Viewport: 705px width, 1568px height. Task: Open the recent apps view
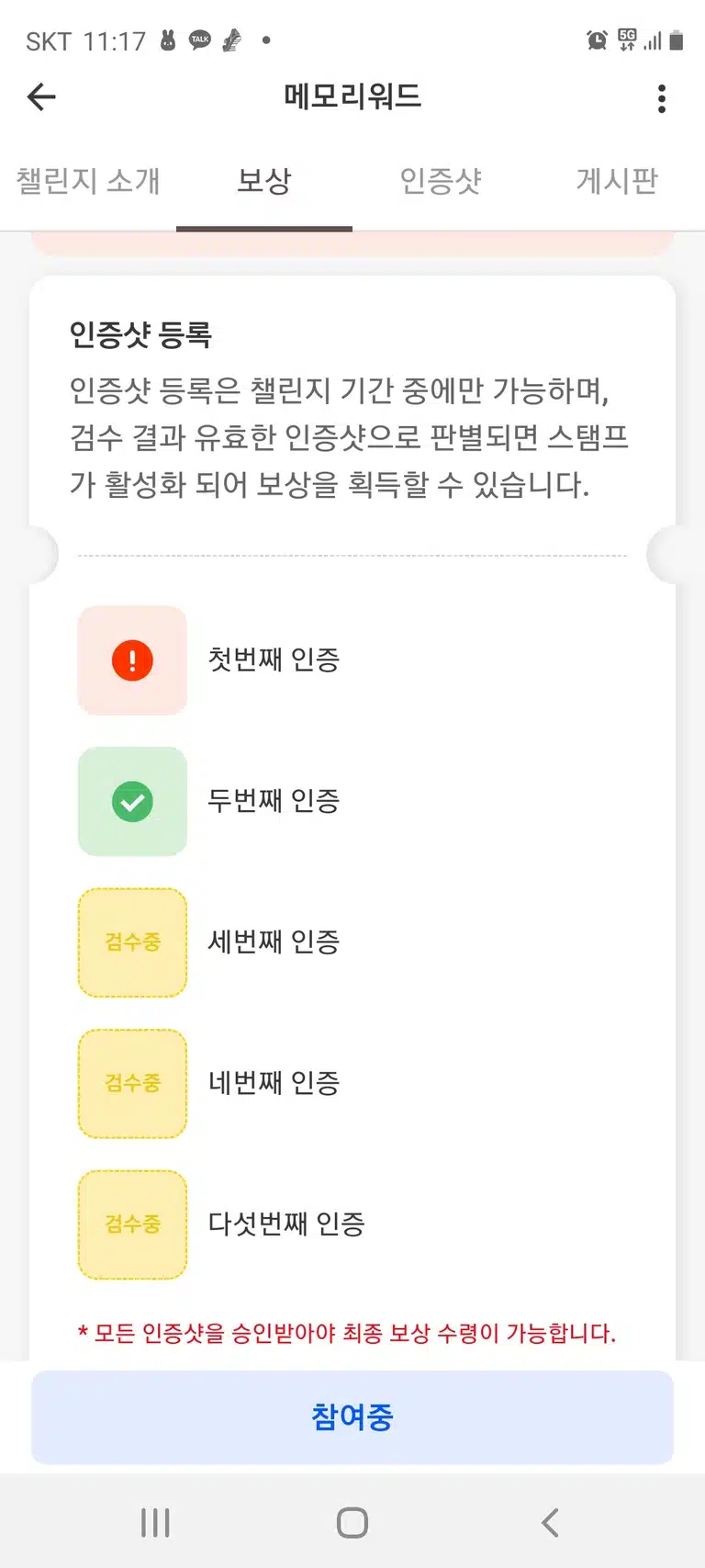pos(156,1522)
